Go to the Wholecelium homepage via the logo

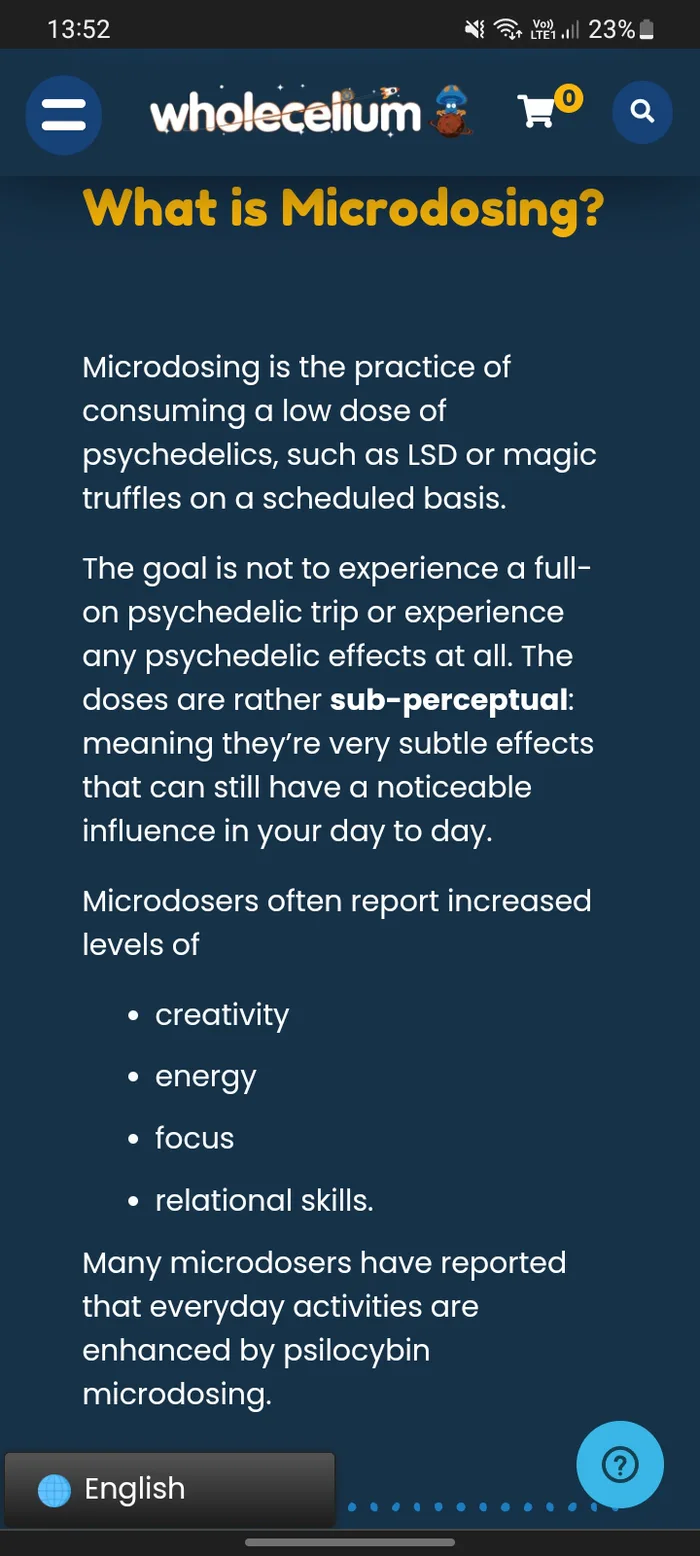(x=310, y=113)
